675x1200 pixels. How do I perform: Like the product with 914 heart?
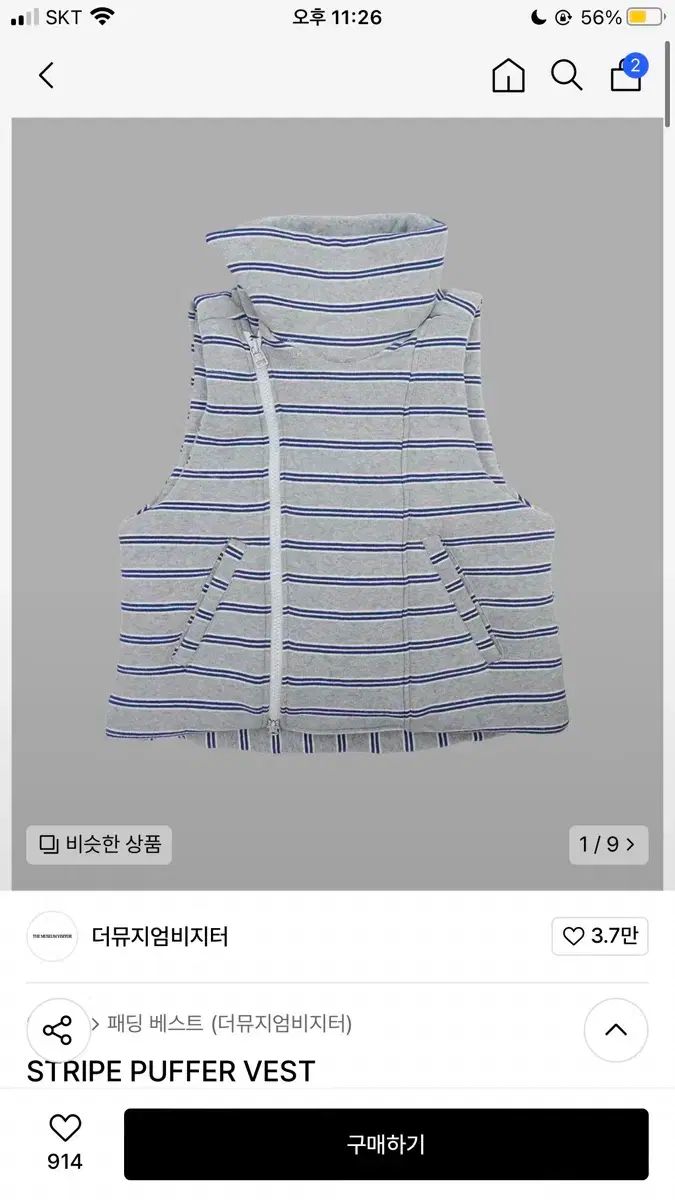point(65,1143)
